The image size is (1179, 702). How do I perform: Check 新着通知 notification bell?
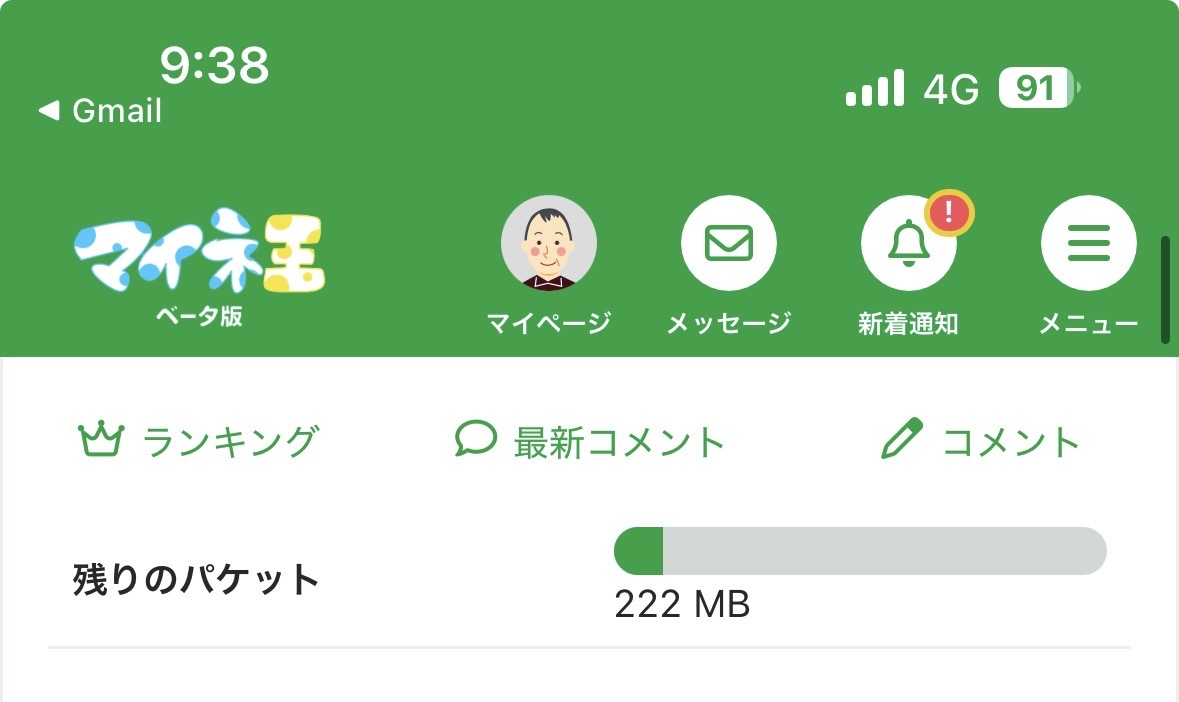tap(908, 244)
